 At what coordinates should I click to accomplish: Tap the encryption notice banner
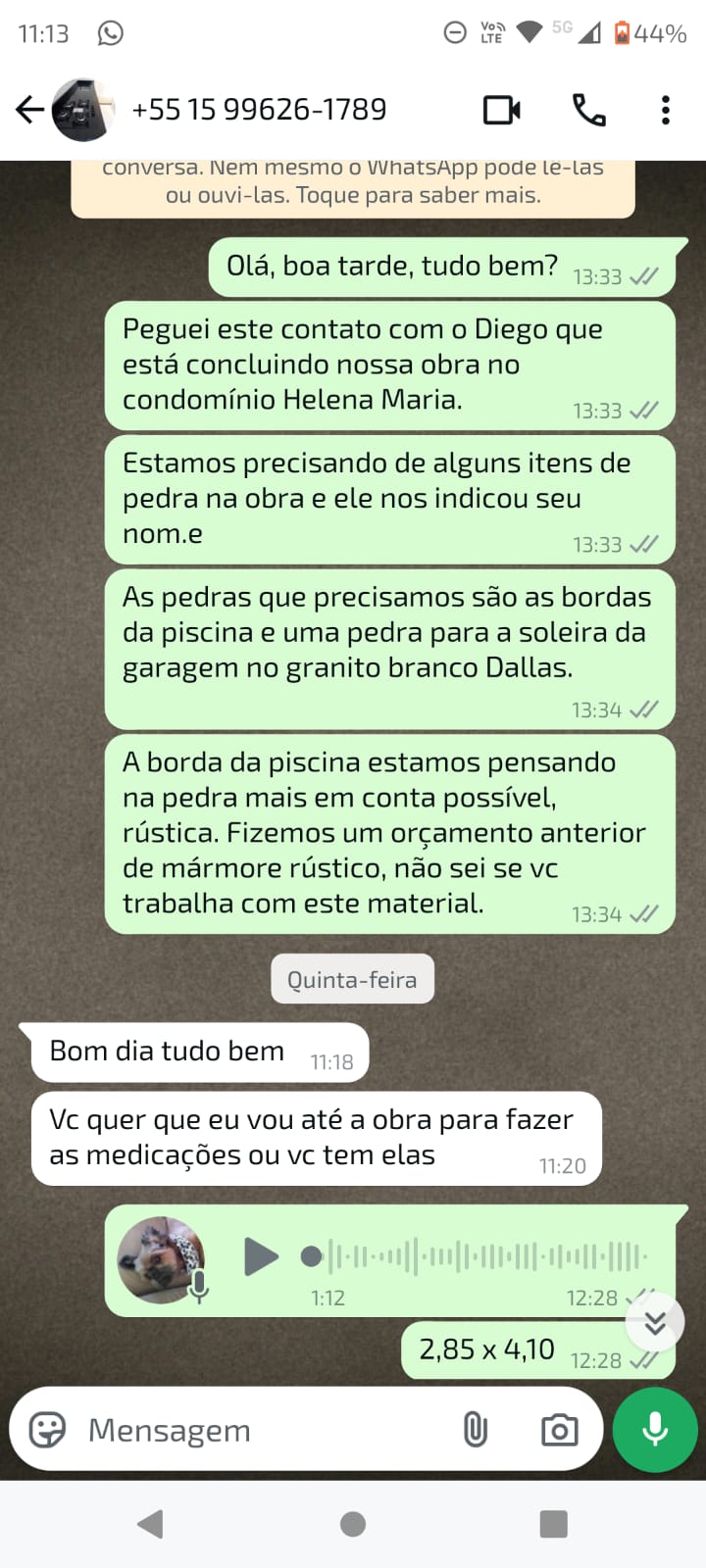pyautogui.click(x=352, y=186)
